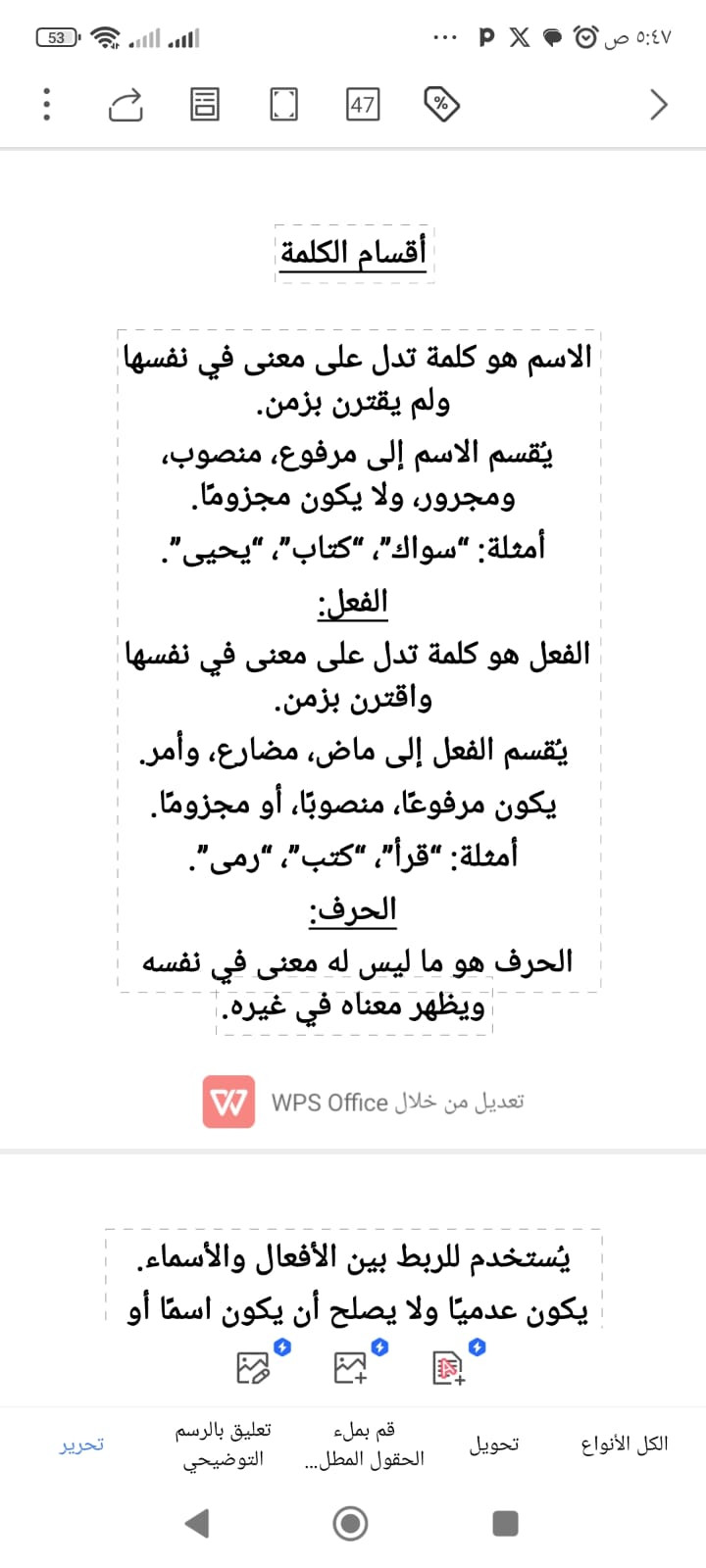Go back with the system back button
This screenshot has height=1568, width=706.
[x=197, y=1523]
